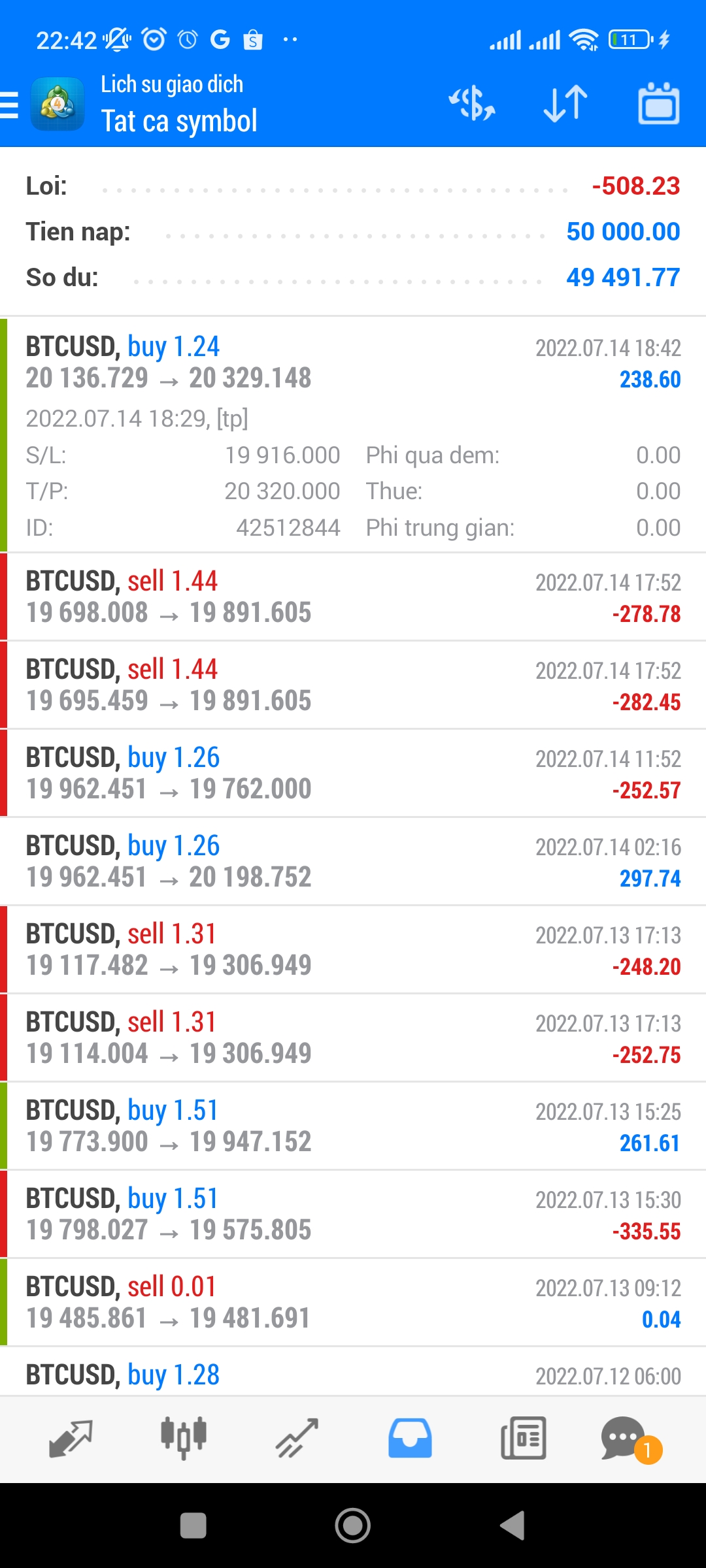Switch to the candlestick Chart tab

tap(184, 1439)
